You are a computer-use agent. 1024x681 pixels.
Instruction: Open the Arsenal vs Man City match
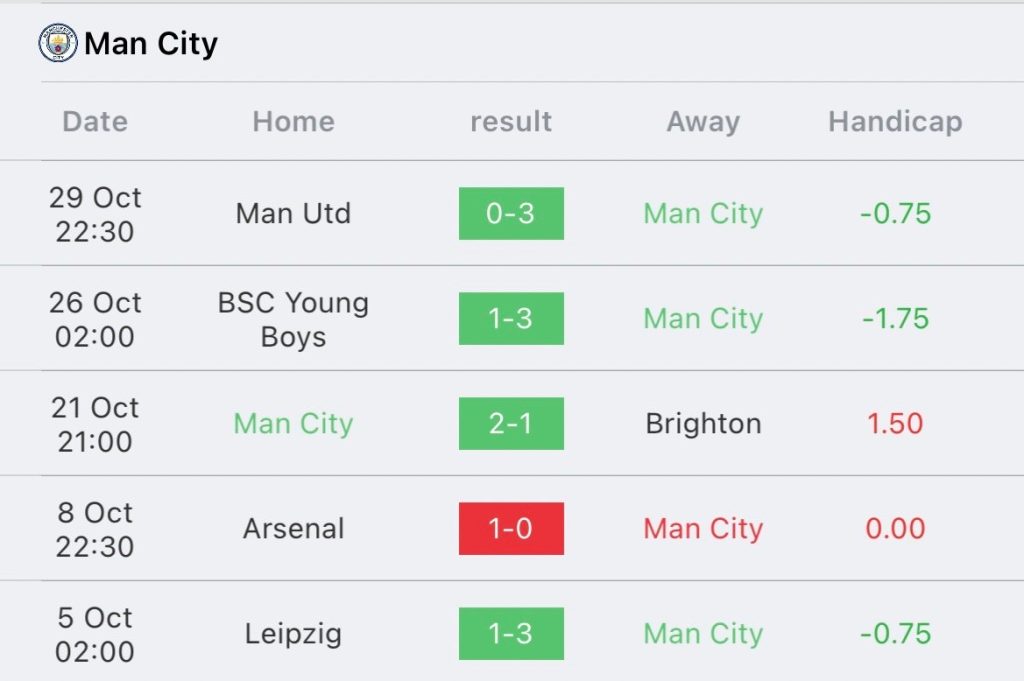[x=510, y=528]
